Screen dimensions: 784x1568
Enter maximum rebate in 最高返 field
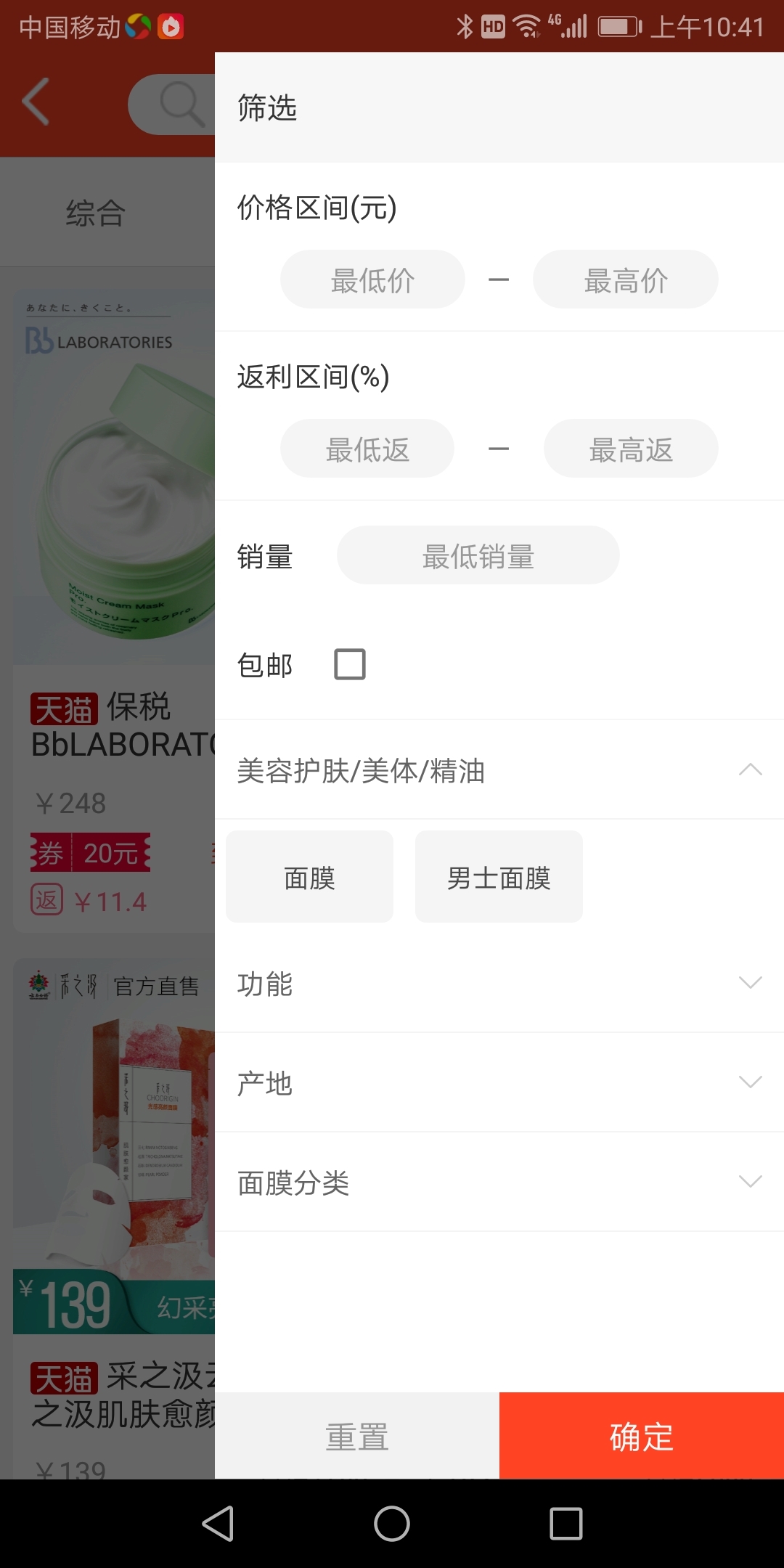click(x=630, y=449)
